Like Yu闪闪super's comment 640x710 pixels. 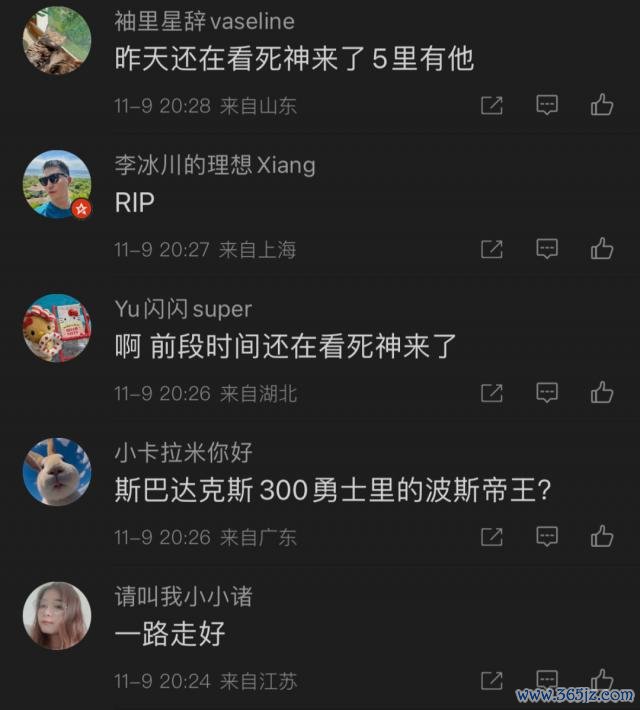601,393
